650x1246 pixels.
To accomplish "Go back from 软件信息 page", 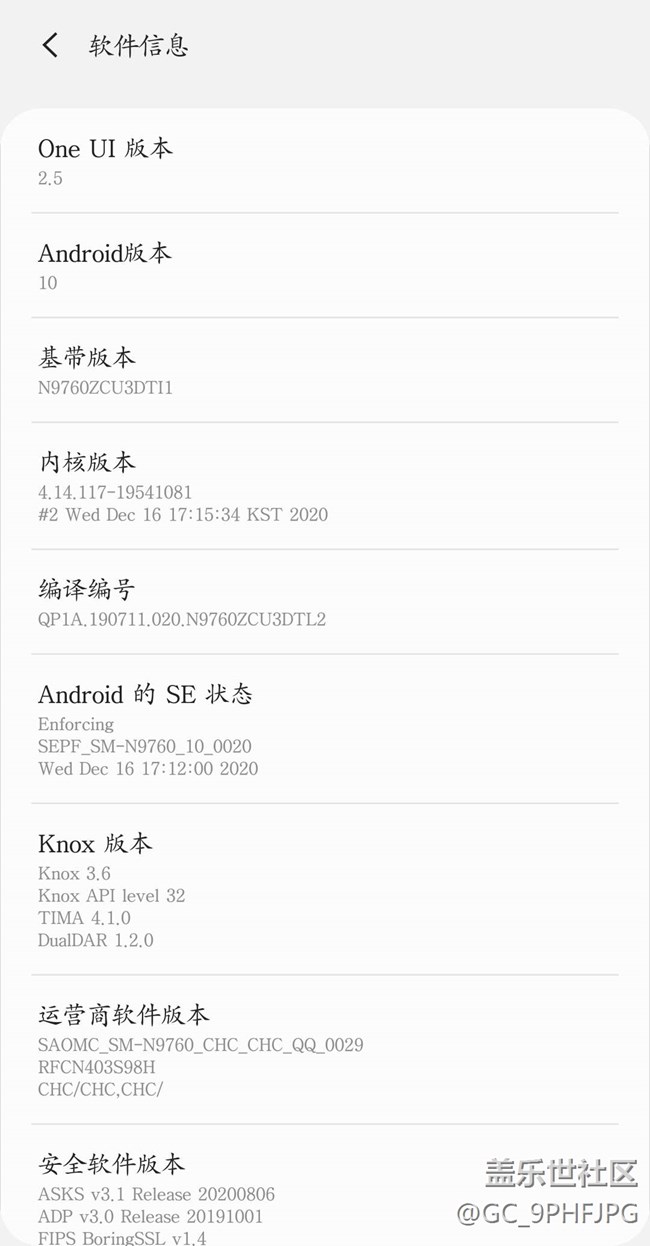I will [x=50, y=46].
